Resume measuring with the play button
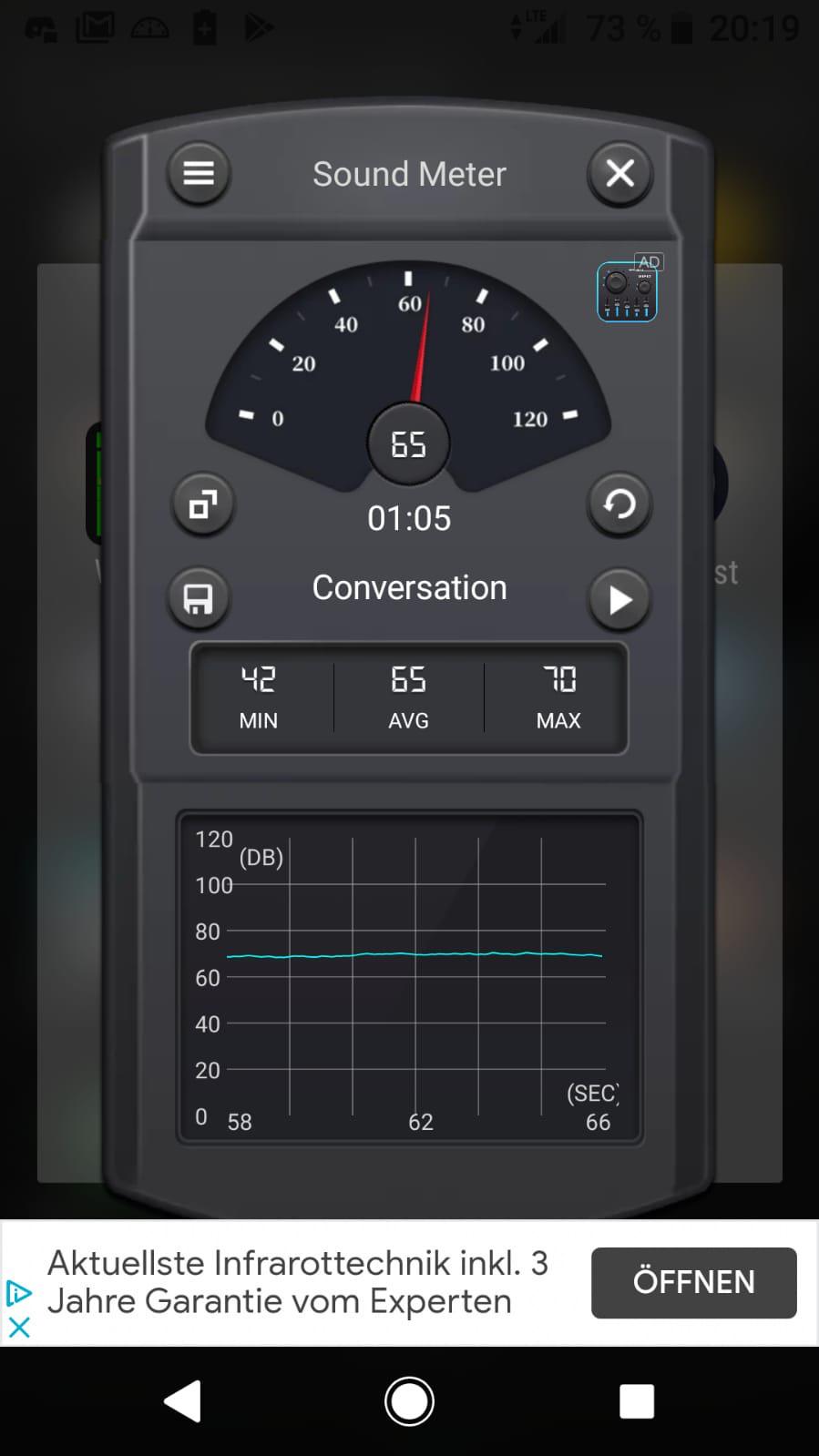This screenshot has width=819, height=1456. [619, 599]
